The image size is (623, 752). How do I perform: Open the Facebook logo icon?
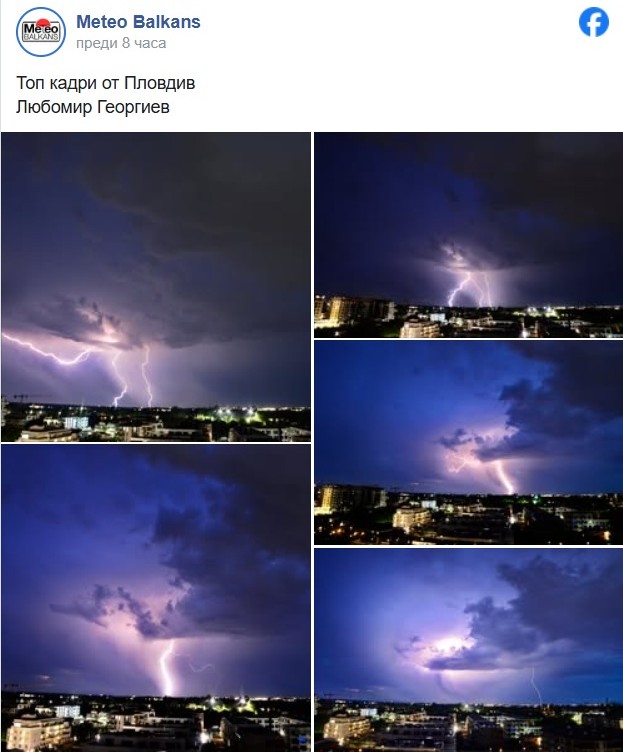(593, 22)
